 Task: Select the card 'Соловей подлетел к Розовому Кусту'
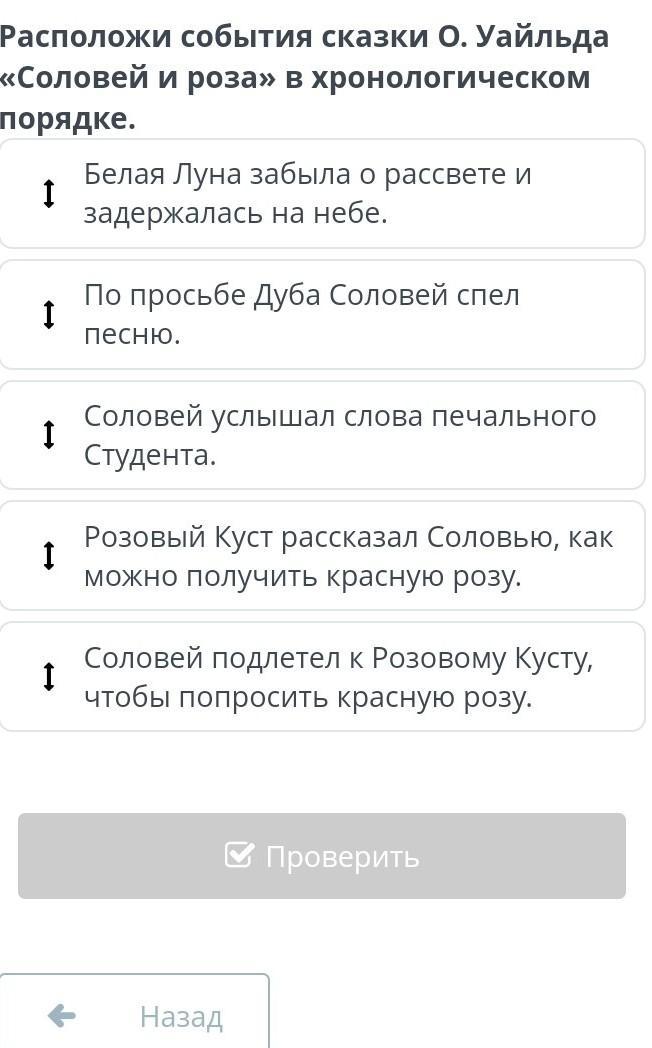323,676
